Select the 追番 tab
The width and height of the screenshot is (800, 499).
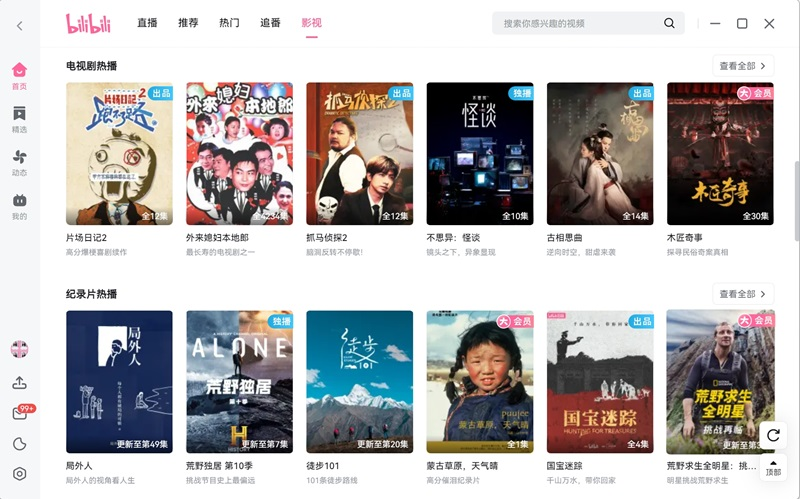point(270,23)
